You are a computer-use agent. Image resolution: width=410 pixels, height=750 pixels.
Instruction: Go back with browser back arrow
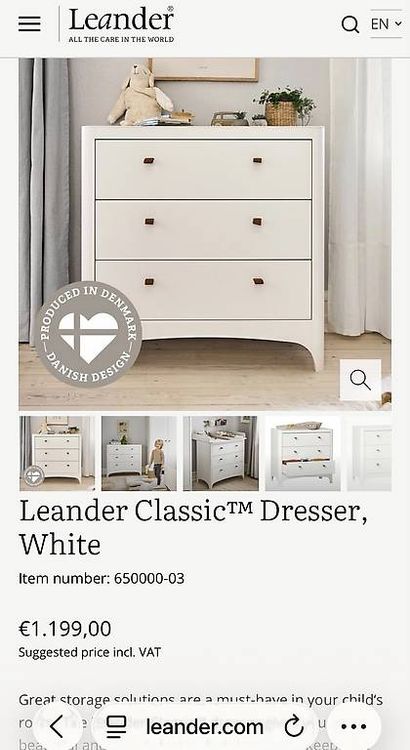56,727
